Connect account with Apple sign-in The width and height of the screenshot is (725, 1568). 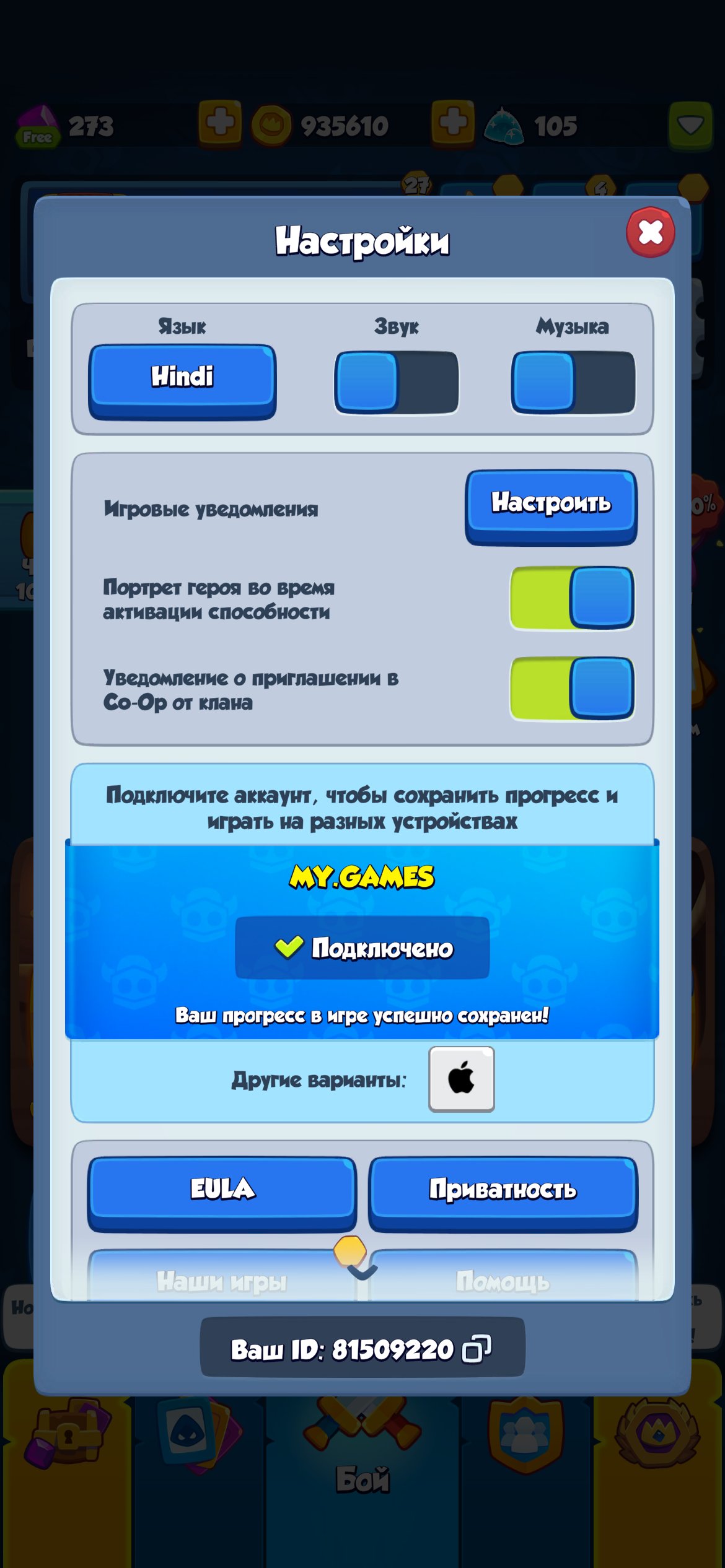[461, 1079]
